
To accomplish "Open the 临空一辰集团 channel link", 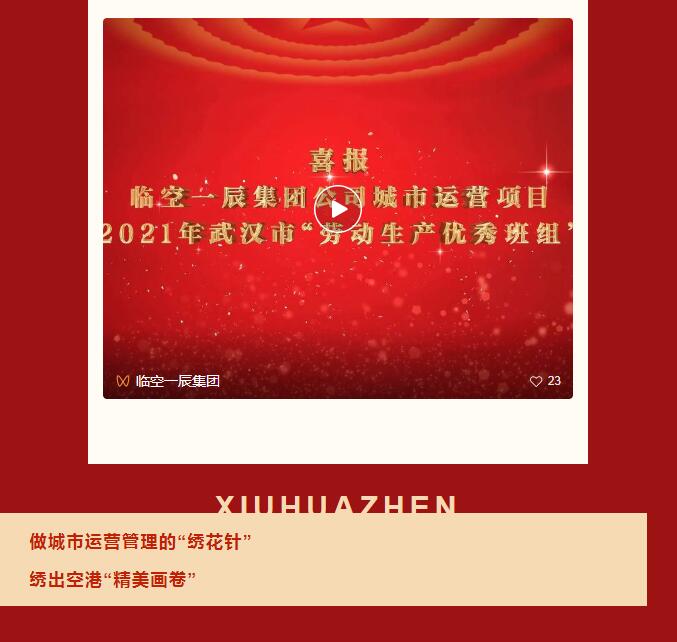I will 177,381.
